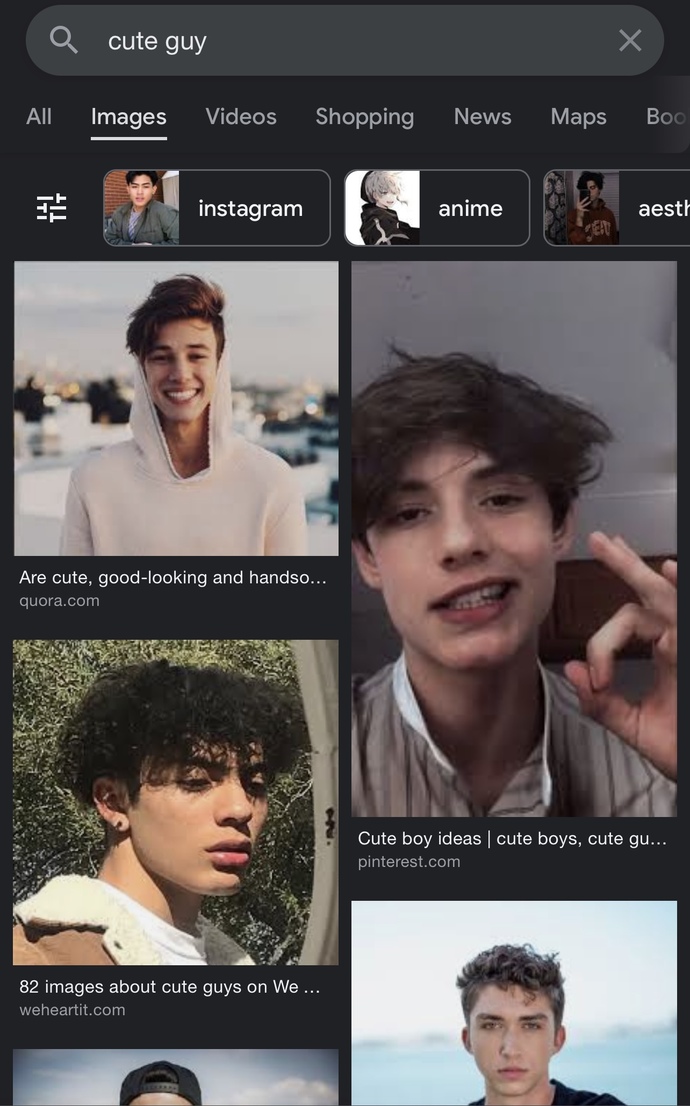Open the image filter settings icon
Viewport: 690px width, 1106px height.
tap(52, 208)
